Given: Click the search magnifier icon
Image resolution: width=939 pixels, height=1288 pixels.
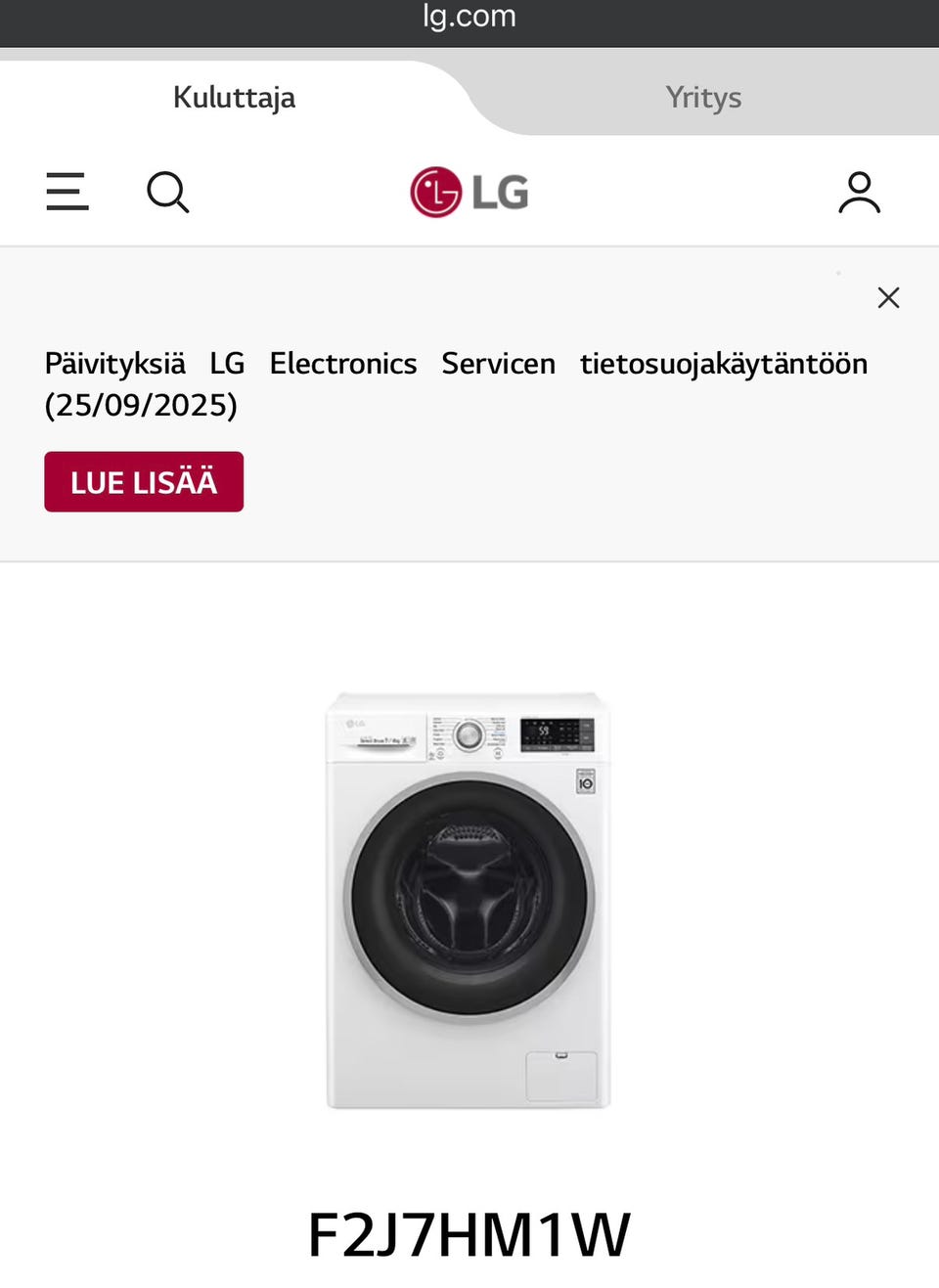Looking at the screenshot, I should pyautogui.click(x=167, y=192).
